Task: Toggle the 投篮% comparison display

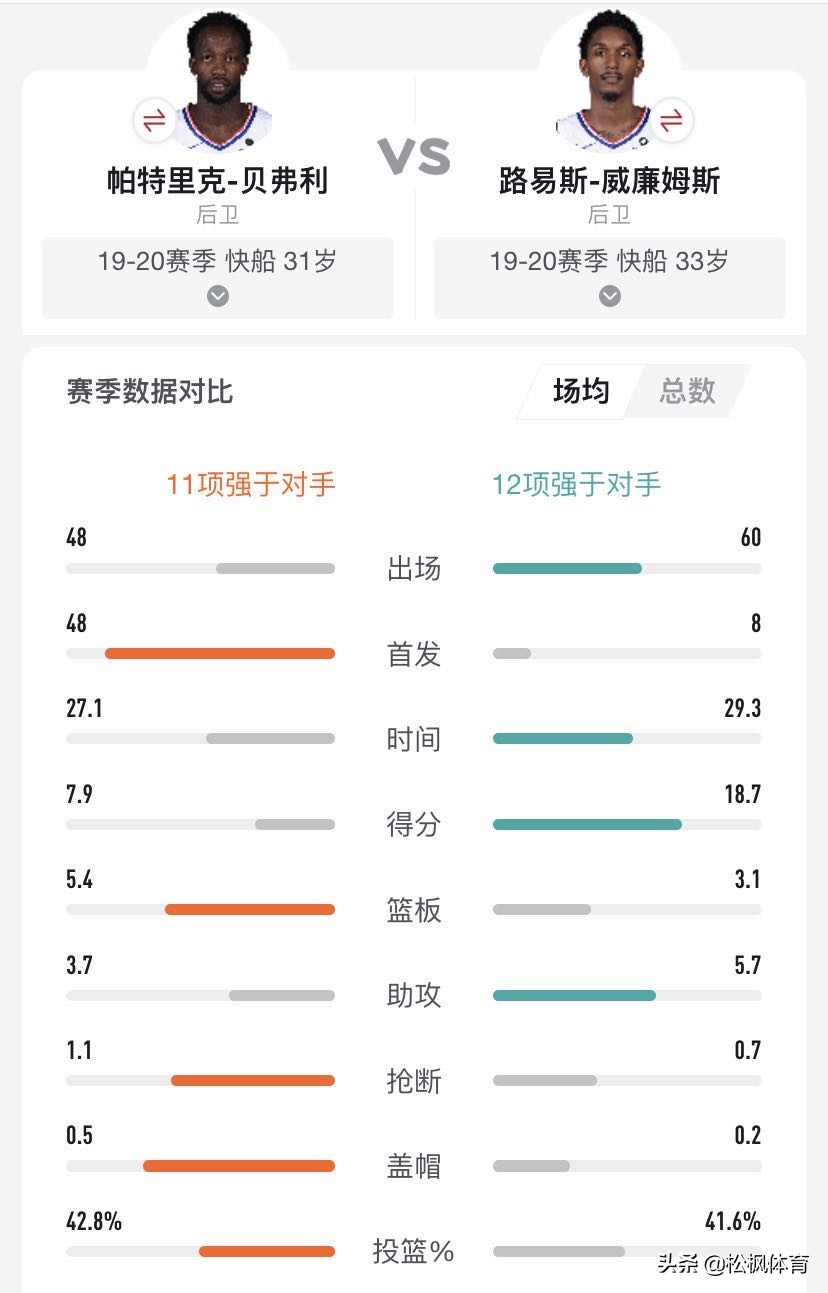Action: pos(414,1250)
